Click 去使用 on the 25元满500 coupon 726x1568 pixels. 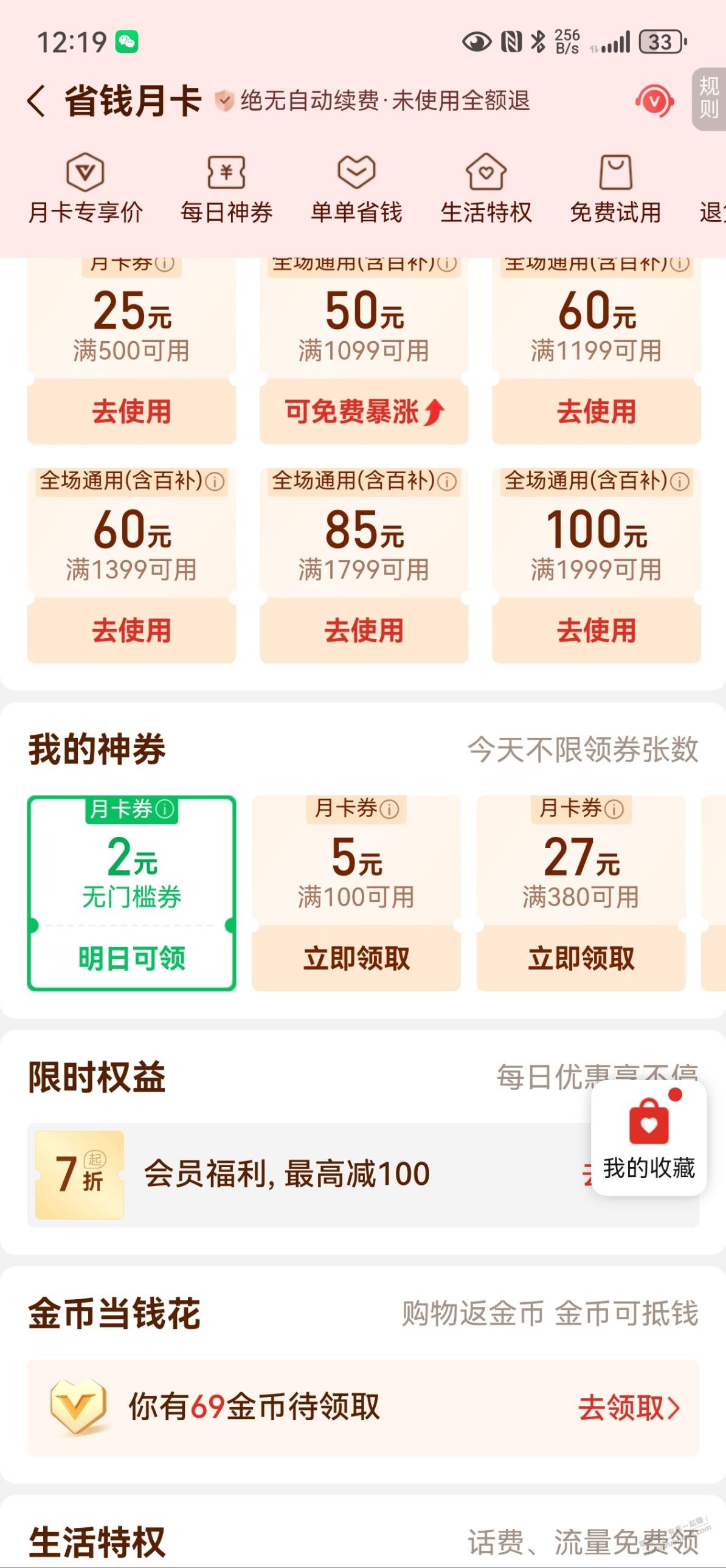pos(131,413)
